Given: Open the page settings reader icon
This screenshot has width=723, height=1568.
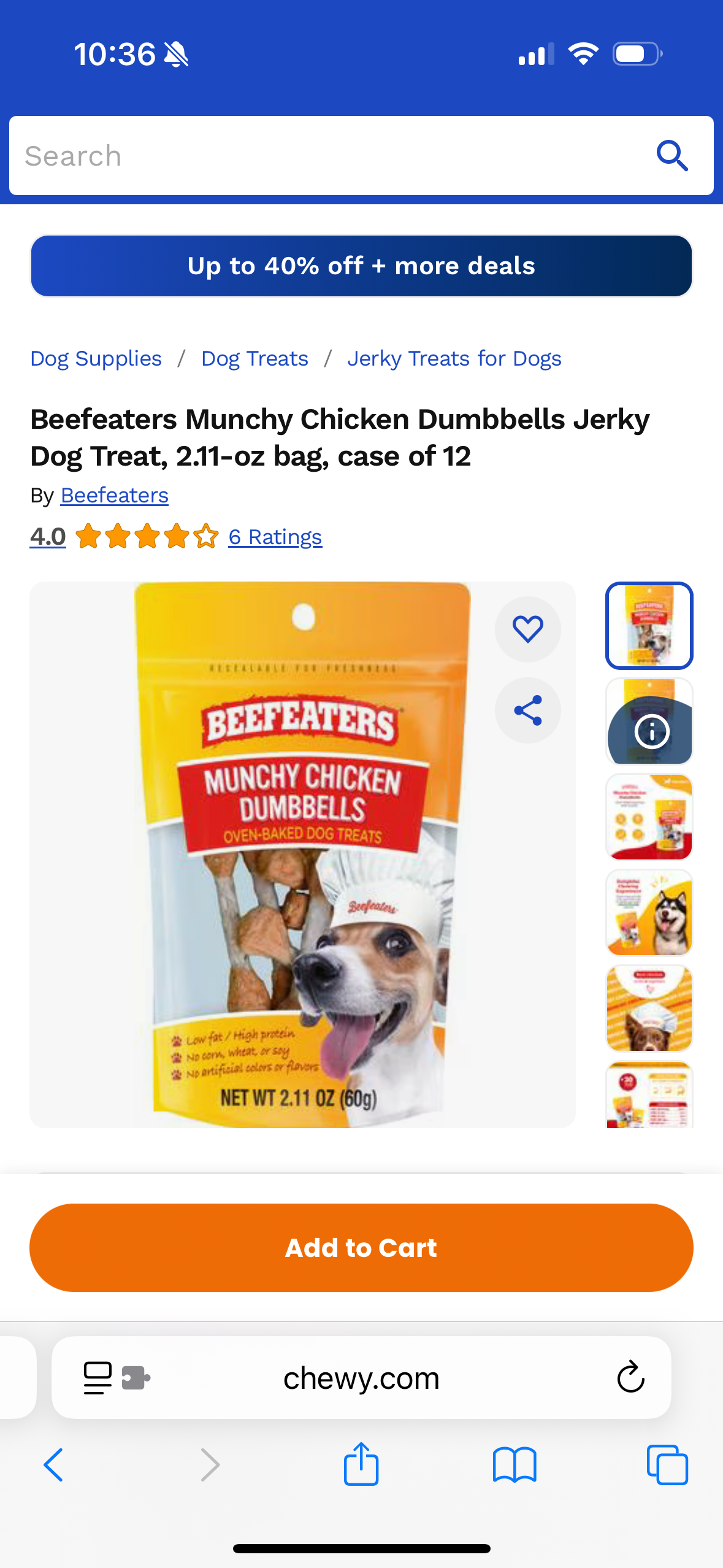Looking at the screenshot, I should pyautogui.click(x=98, y=1378).
